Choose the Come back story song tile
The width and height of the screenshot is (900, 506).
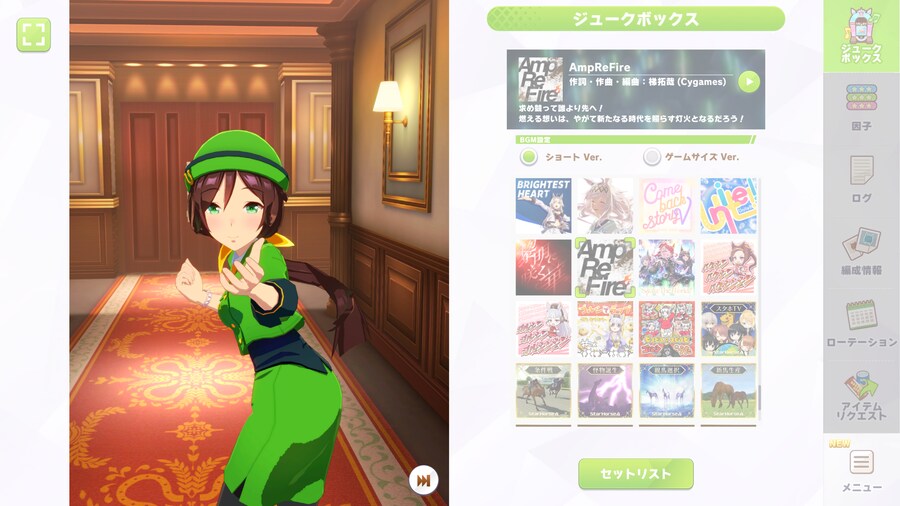(x=666, y=205)
